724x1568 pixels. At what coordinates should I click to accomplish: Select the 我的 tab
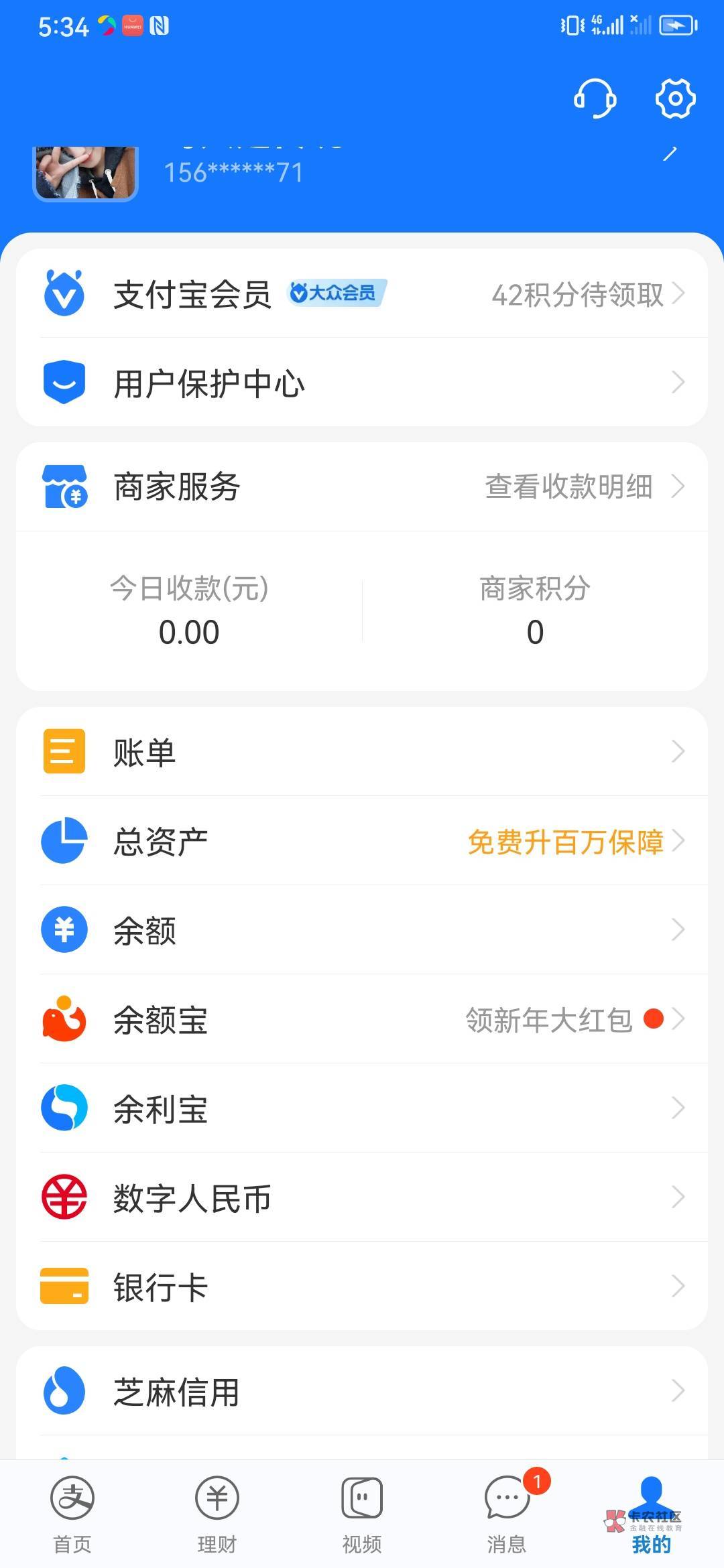(x=650, y=1514)
